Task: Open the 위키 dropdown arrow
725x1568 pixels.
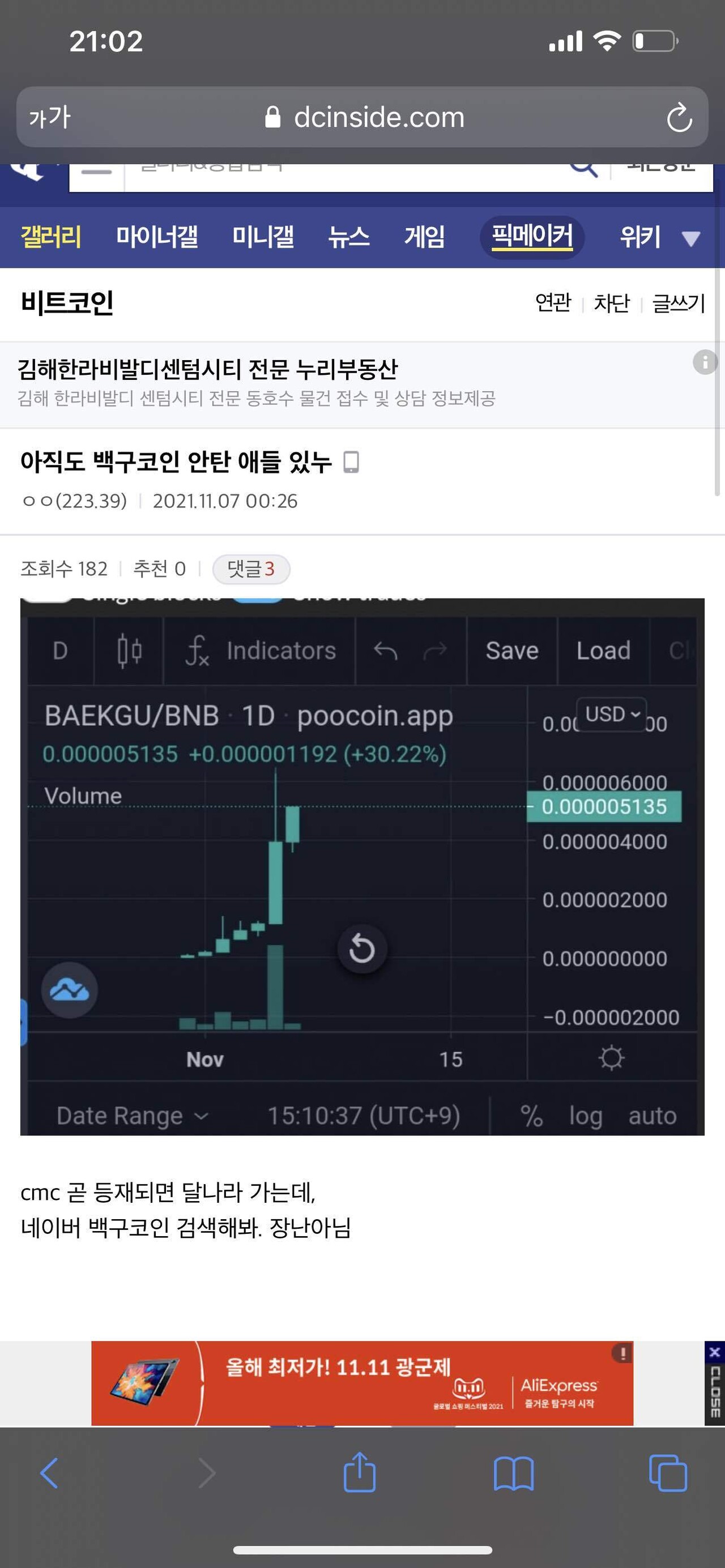Action: click(691, 238)
